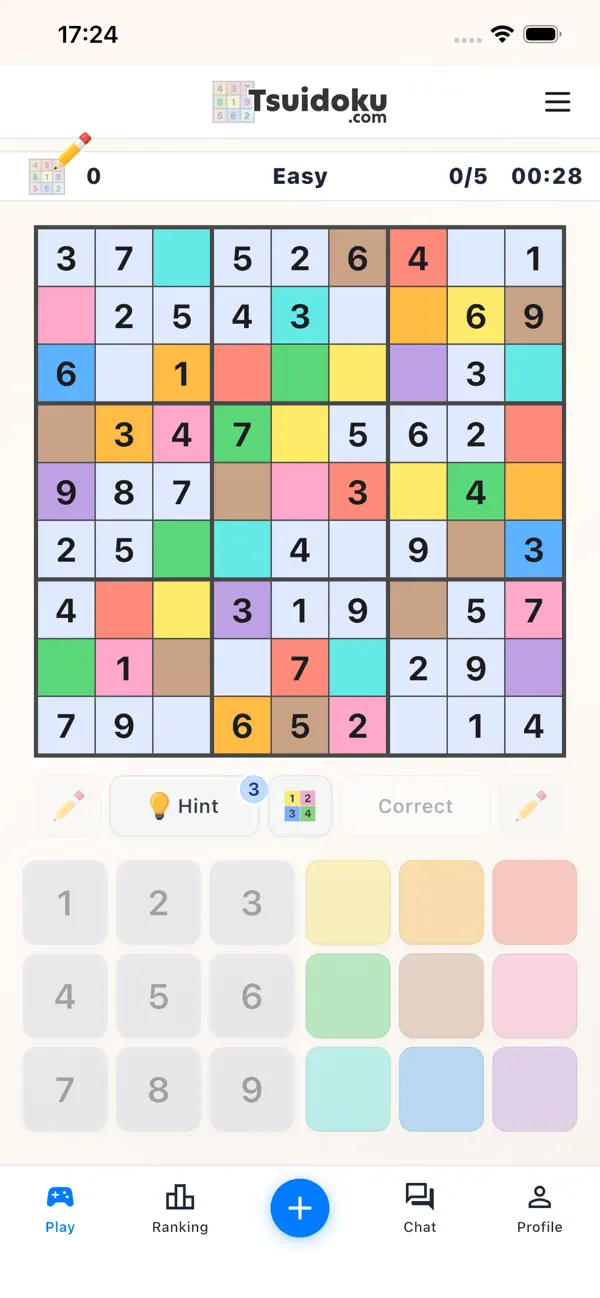
Task: Tap the Correct button
Action: point(415,806)
